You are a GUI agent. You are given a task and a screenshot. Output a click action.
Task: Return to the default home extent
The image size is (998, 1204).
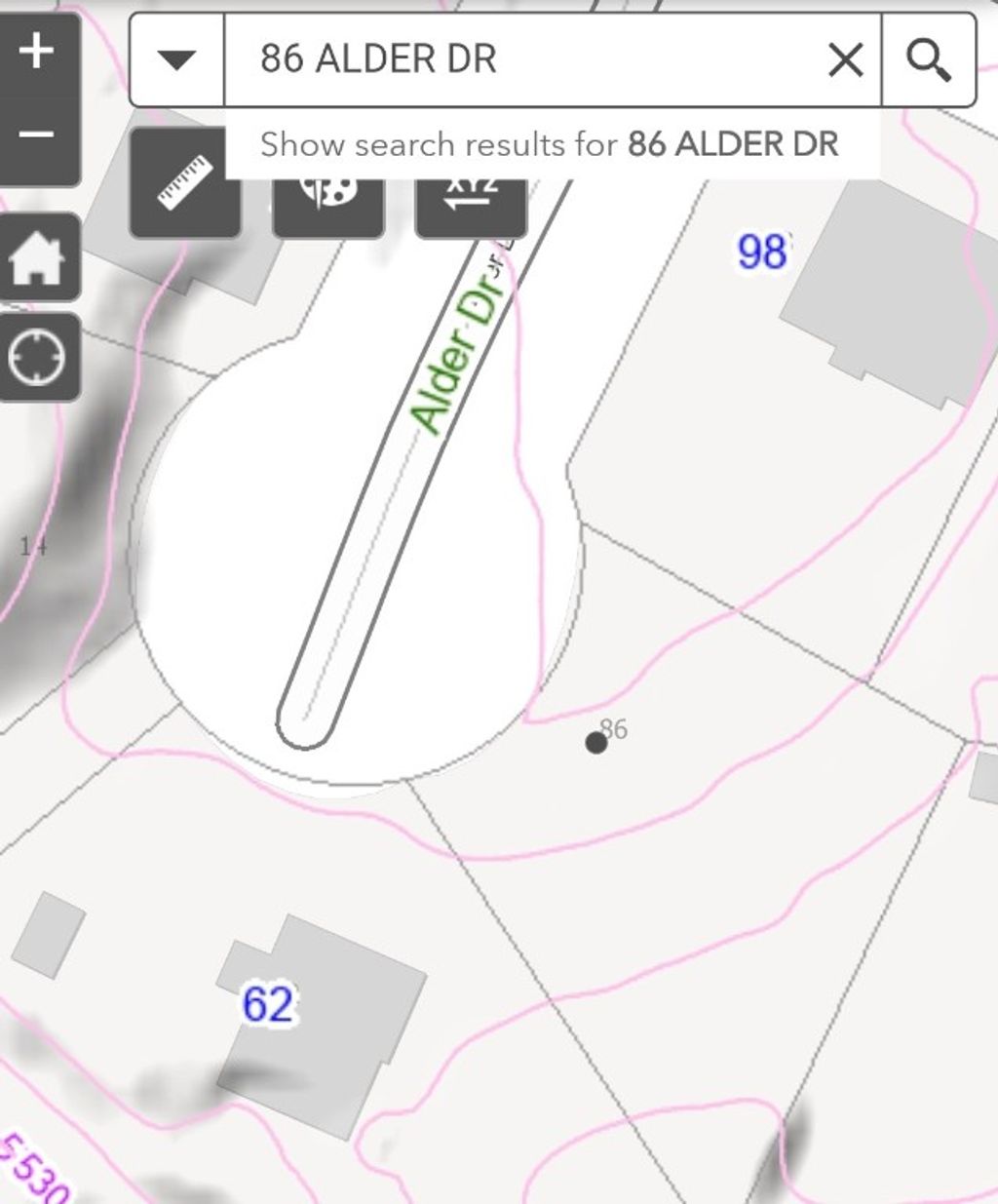[37, 259]
